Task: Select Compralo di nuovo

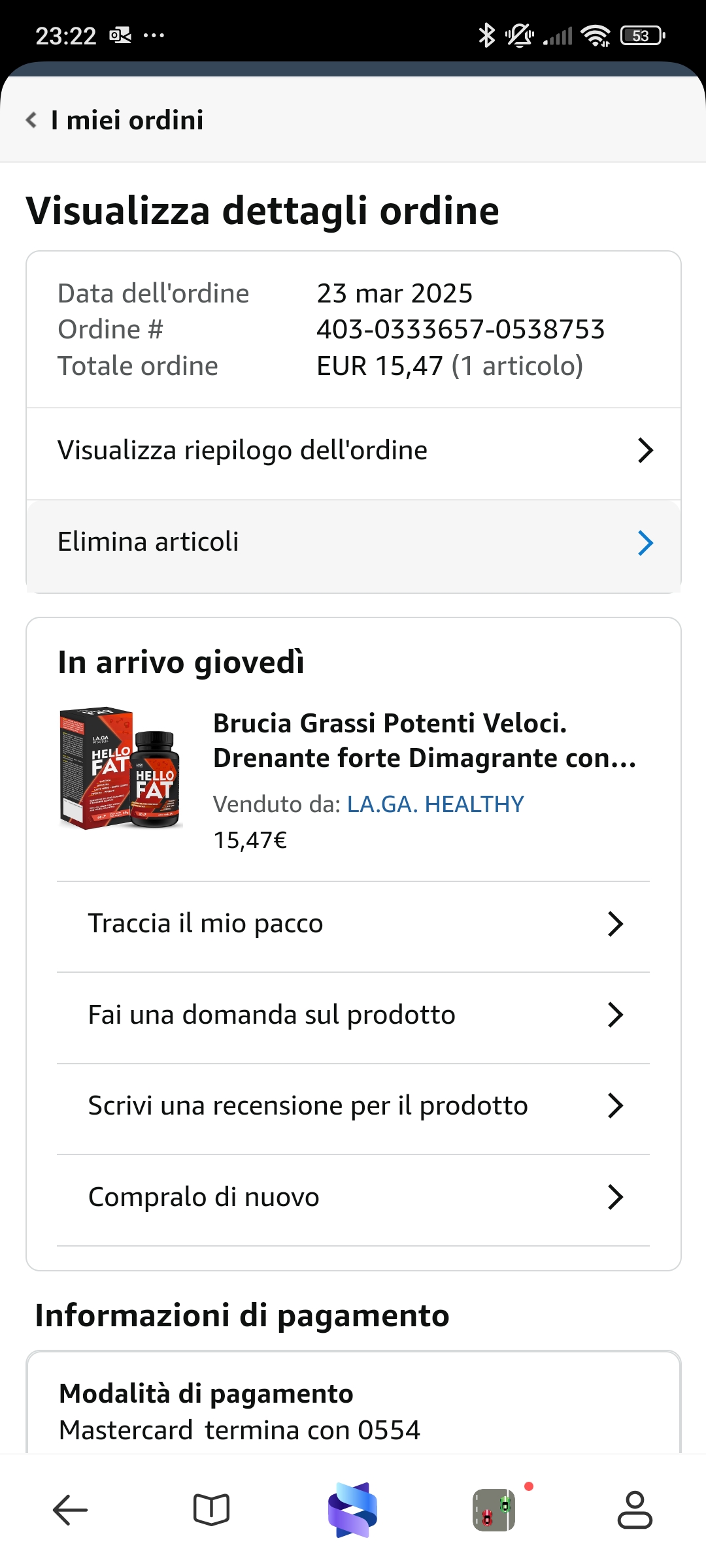Action: 353,1197
